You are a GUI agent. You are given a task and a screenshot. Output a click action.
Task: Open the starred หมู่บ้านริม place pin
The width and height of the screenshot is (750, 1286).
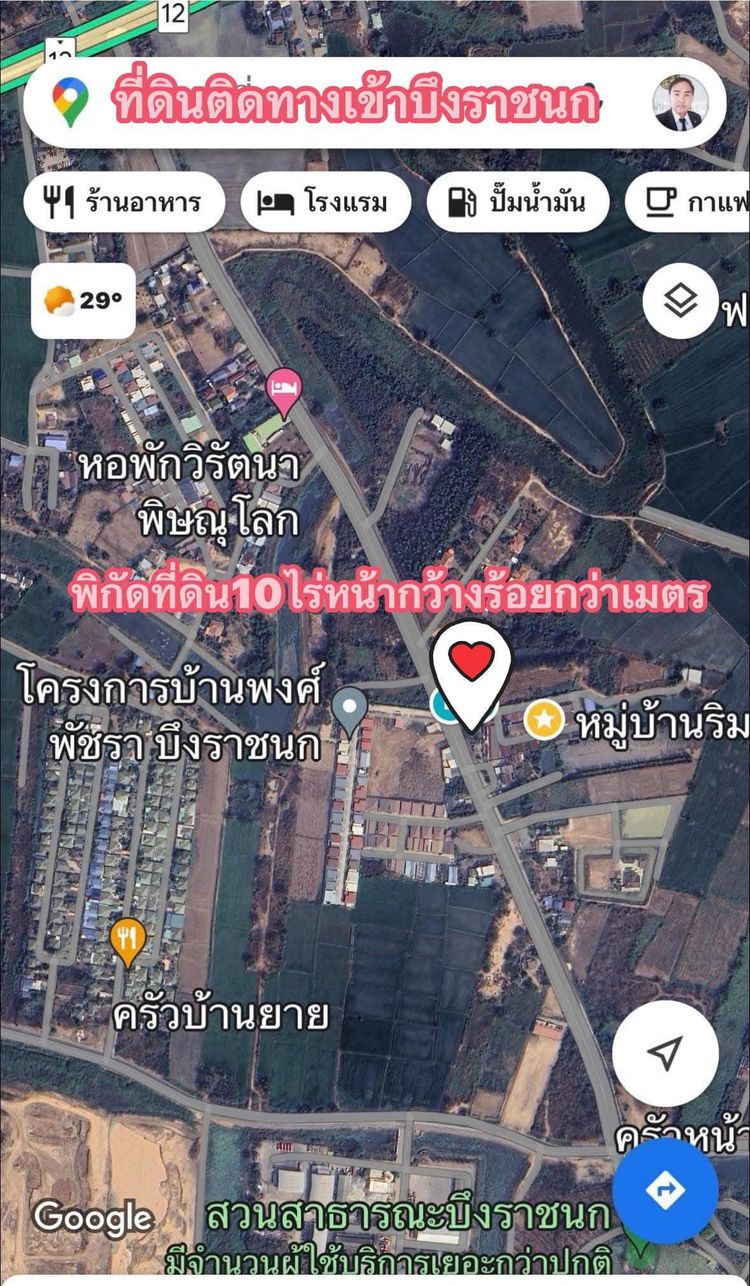tap(544, 719)
